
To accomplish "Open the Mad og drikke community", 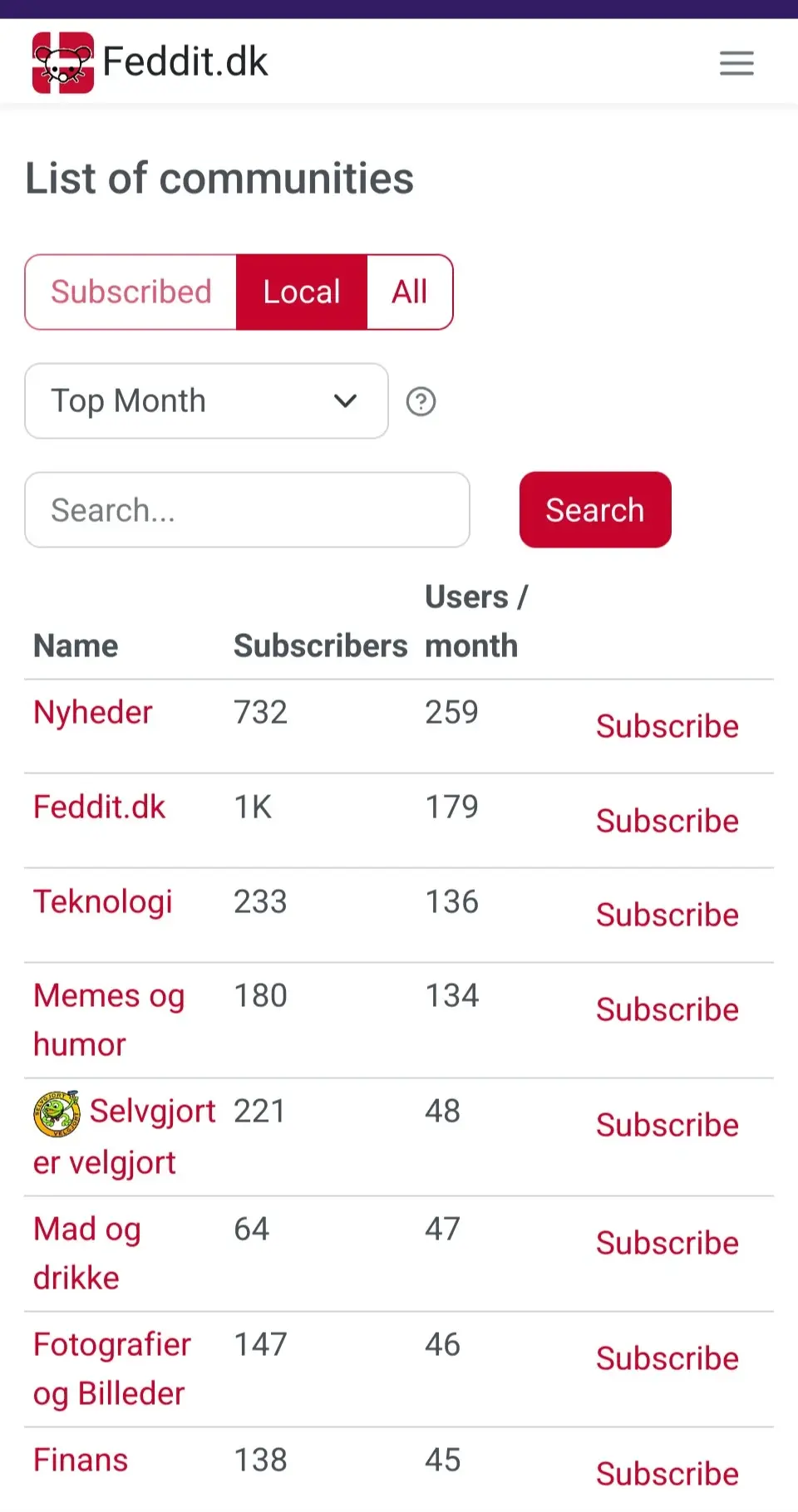I will (87, 1254).
